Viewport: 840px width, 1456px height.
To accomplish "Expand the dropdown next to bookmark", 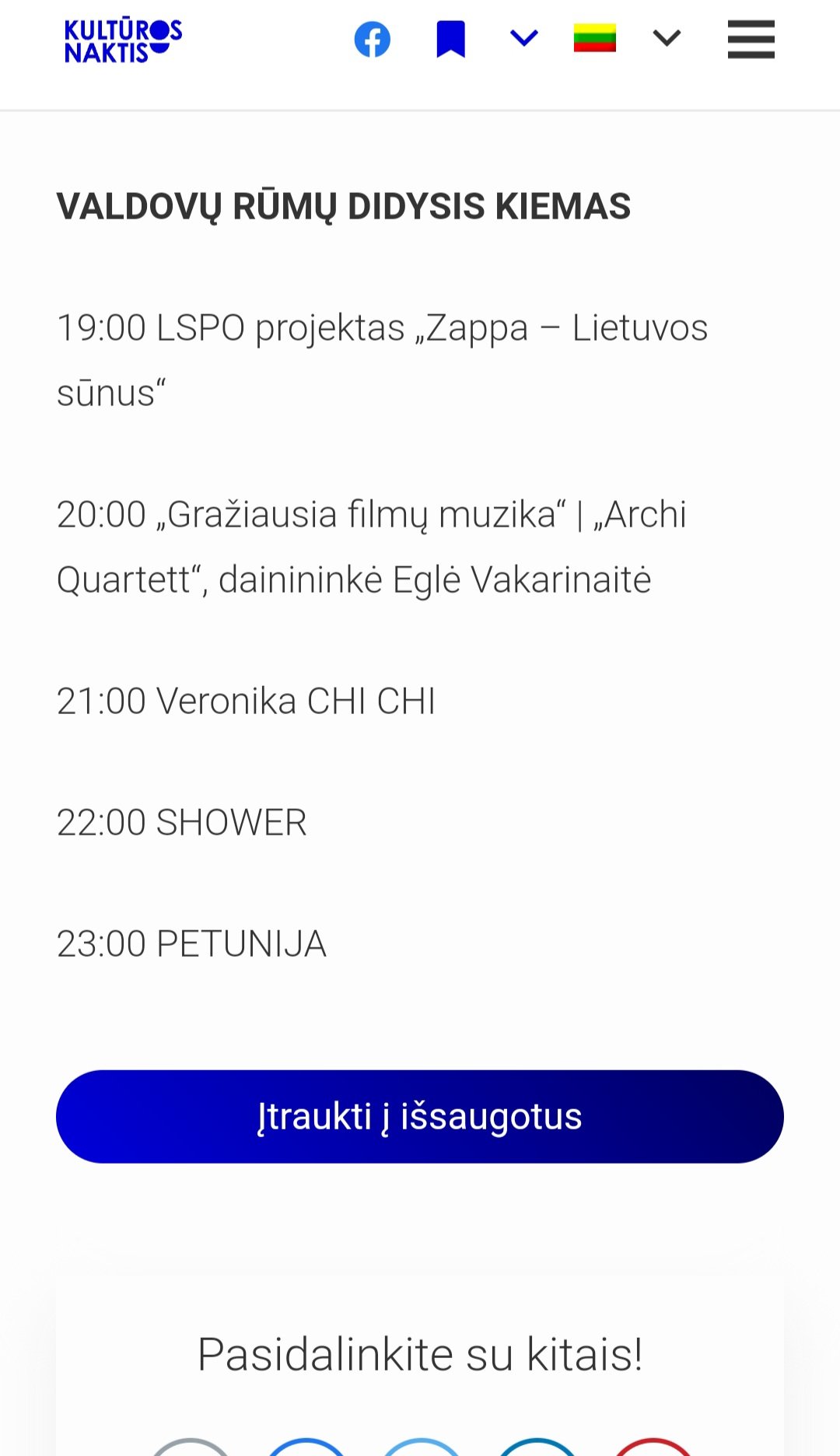I will click(x=524, y=37).
